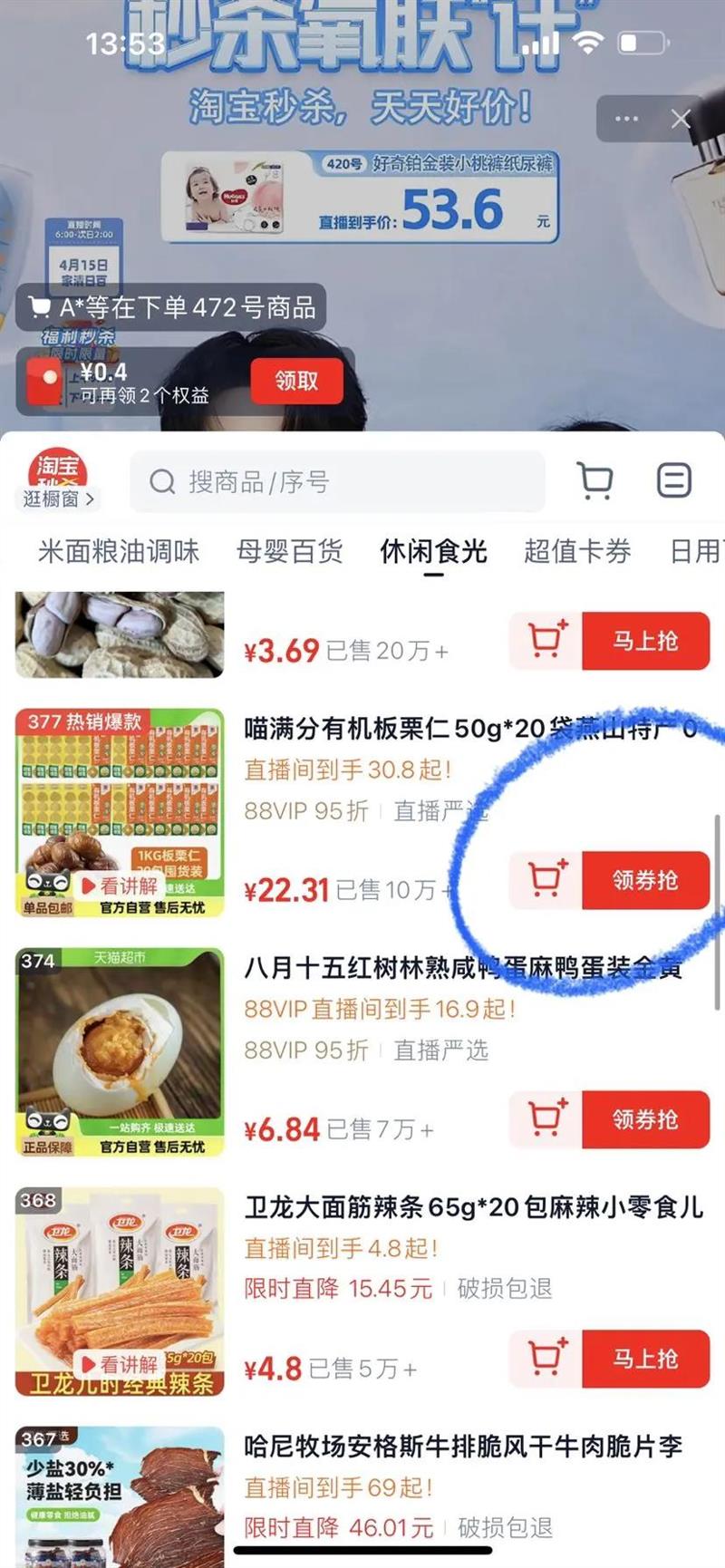Switch to the 米面粮油调味 tab
Image resolution: width=725 pixels, height=1568 pixels.
[119, 551]
